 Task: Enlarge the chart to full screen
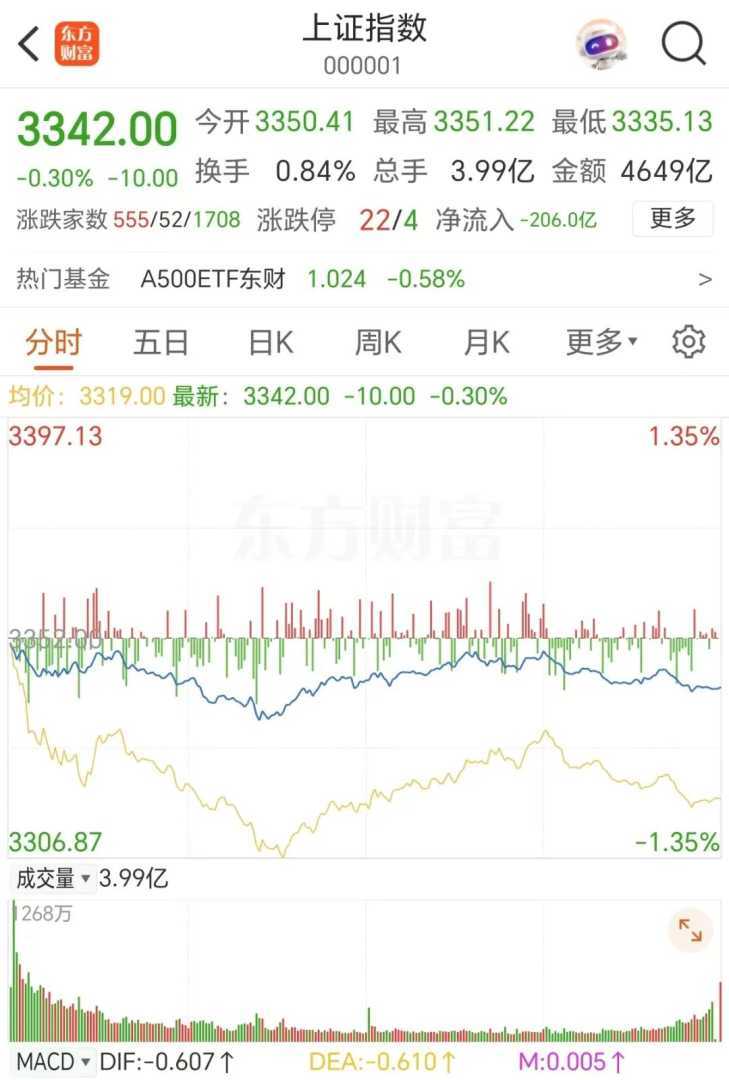[x=690, y=931]
